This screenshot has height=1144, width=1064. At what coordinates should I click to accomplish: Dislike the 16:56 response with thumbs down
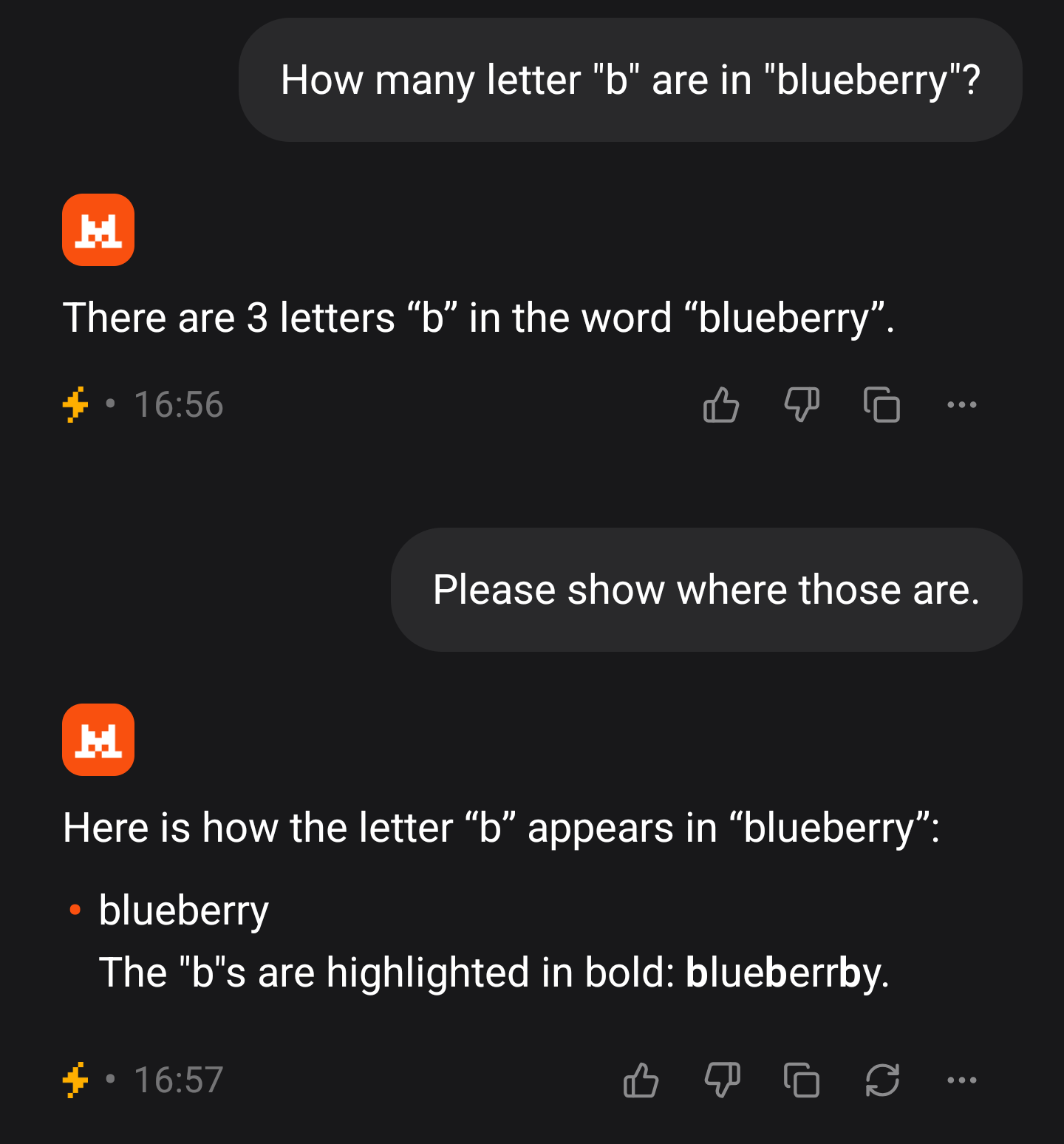[x=801, y=404]
